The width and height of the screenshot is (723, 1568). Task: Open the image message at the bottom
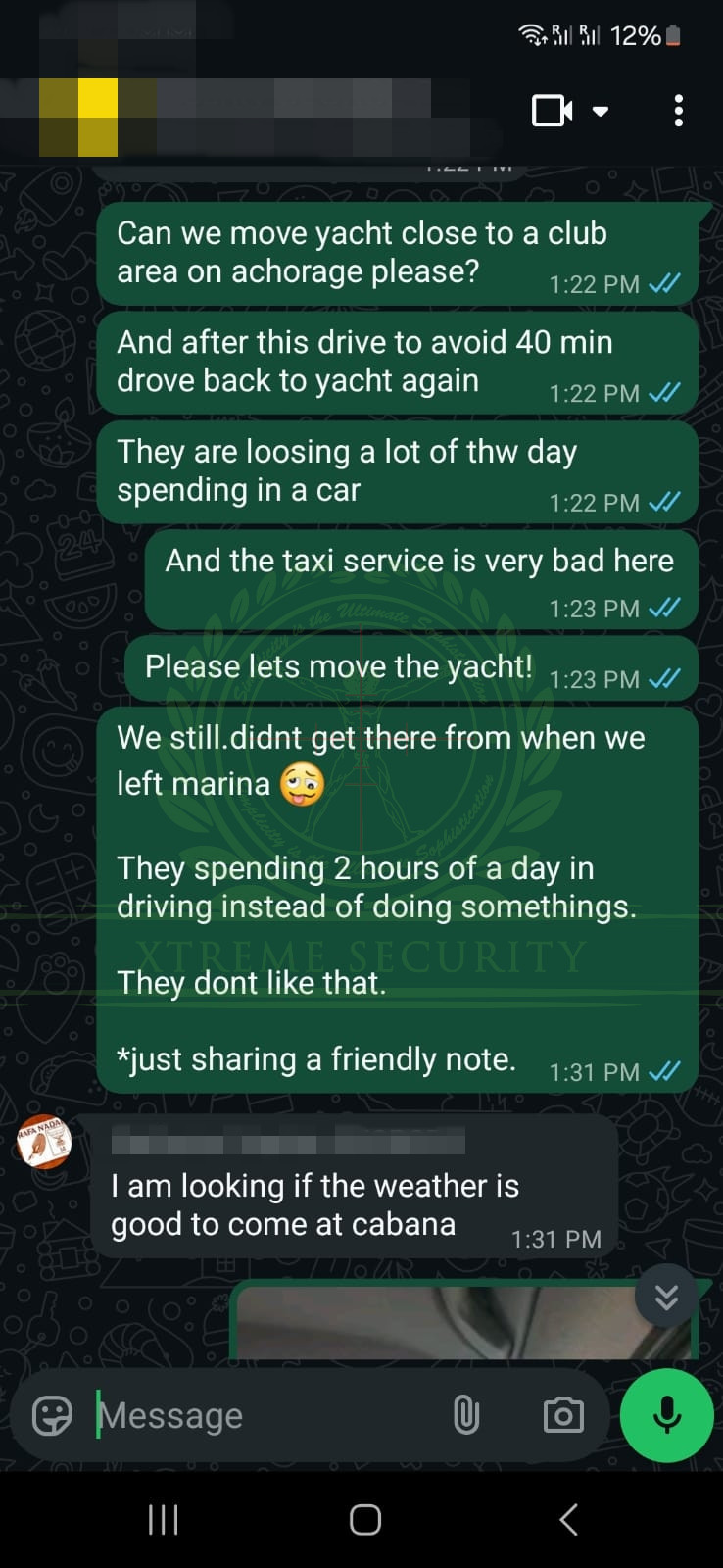click(x=441, y=1323)
